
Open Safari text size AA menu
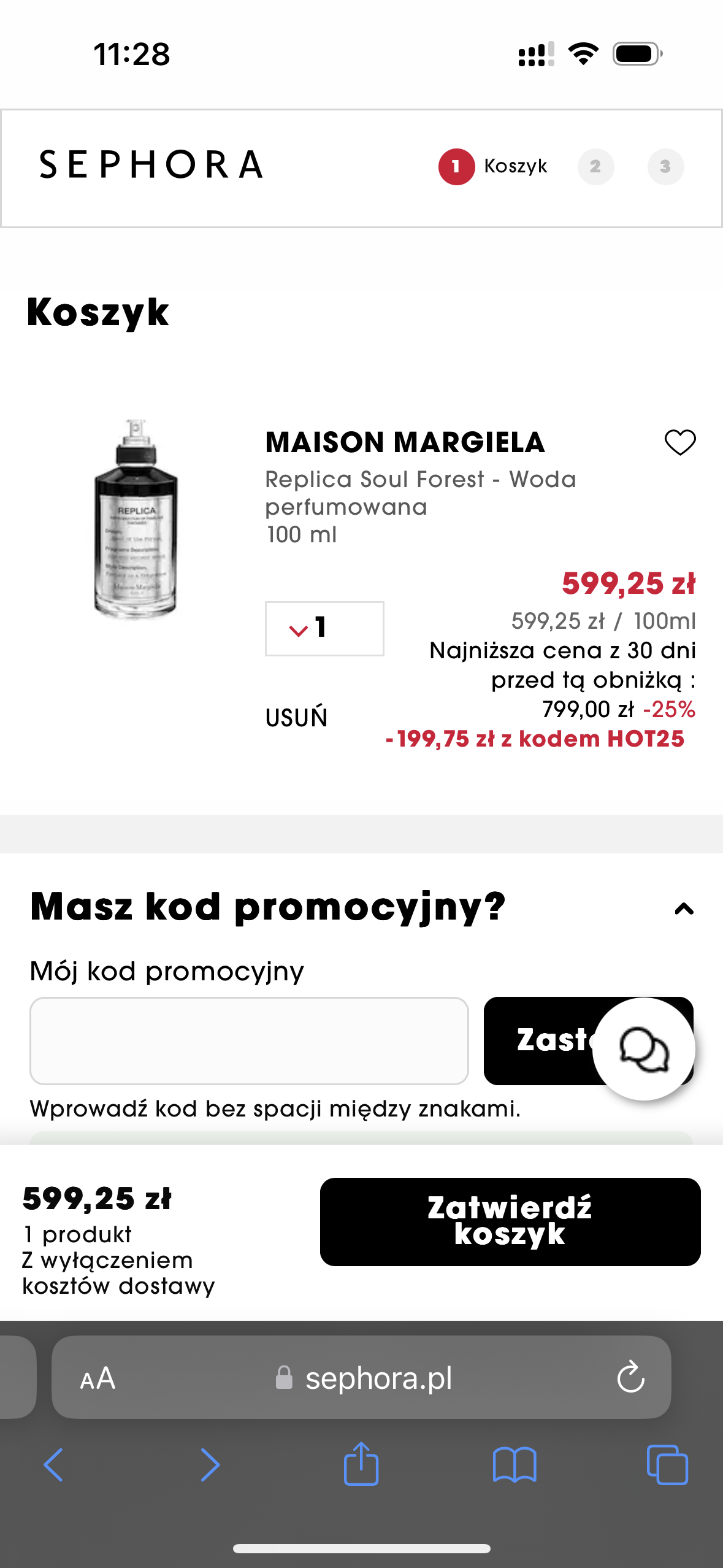click(98, 1378)
